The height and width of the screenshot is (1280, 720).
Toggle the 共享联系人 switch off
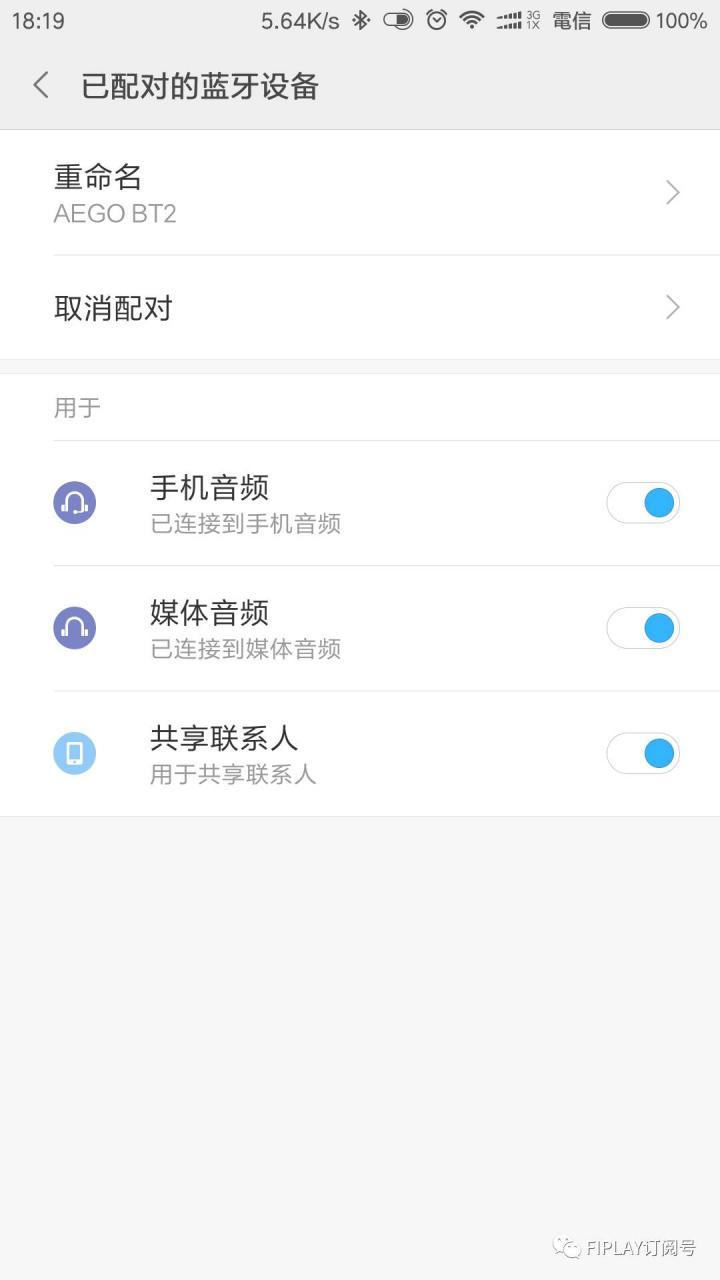coord(643,753)
